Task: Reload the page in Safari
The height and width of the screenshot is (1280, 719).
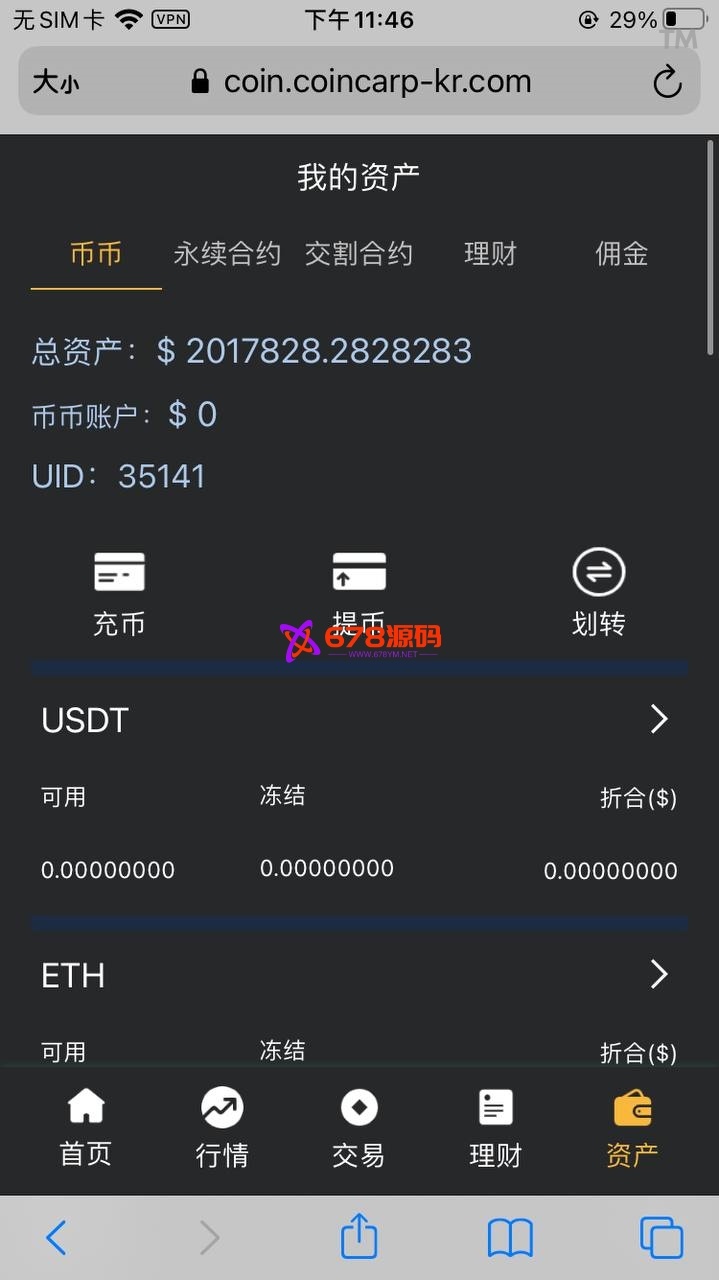Action: [667, 82]
